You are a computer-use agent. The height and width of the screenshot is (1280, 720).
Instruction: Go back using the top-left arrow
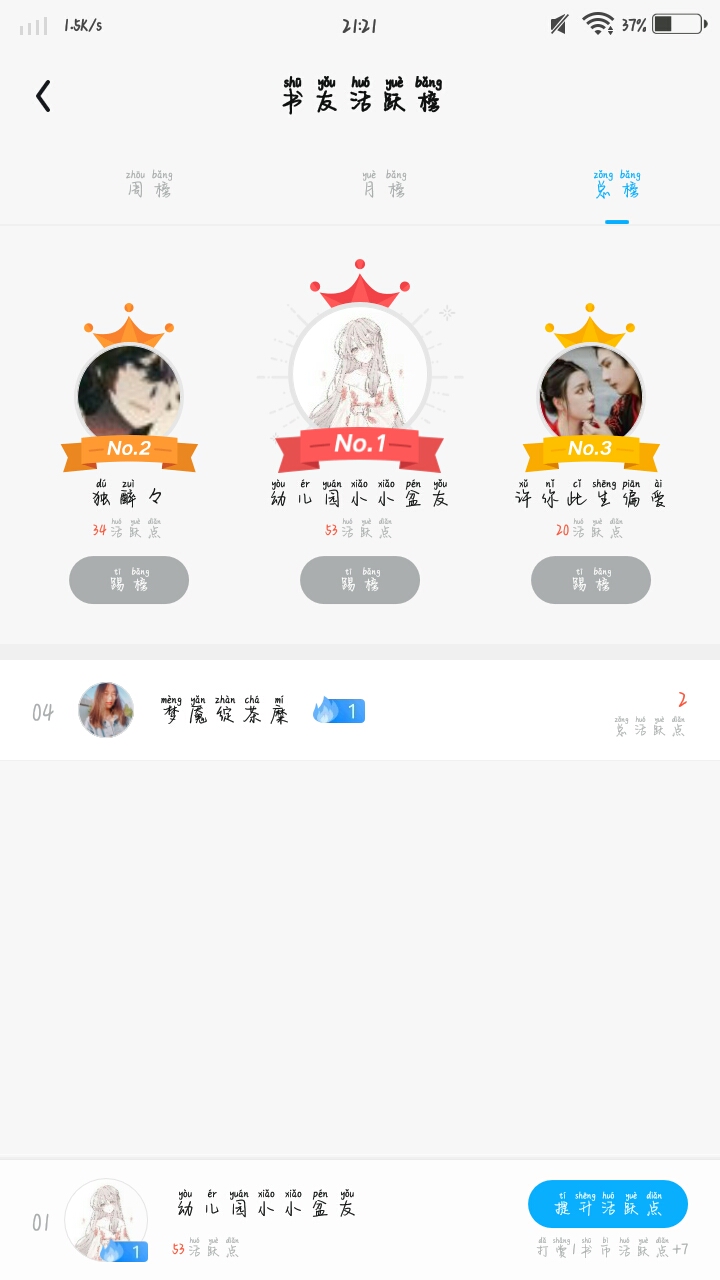(x=43, y=96)
